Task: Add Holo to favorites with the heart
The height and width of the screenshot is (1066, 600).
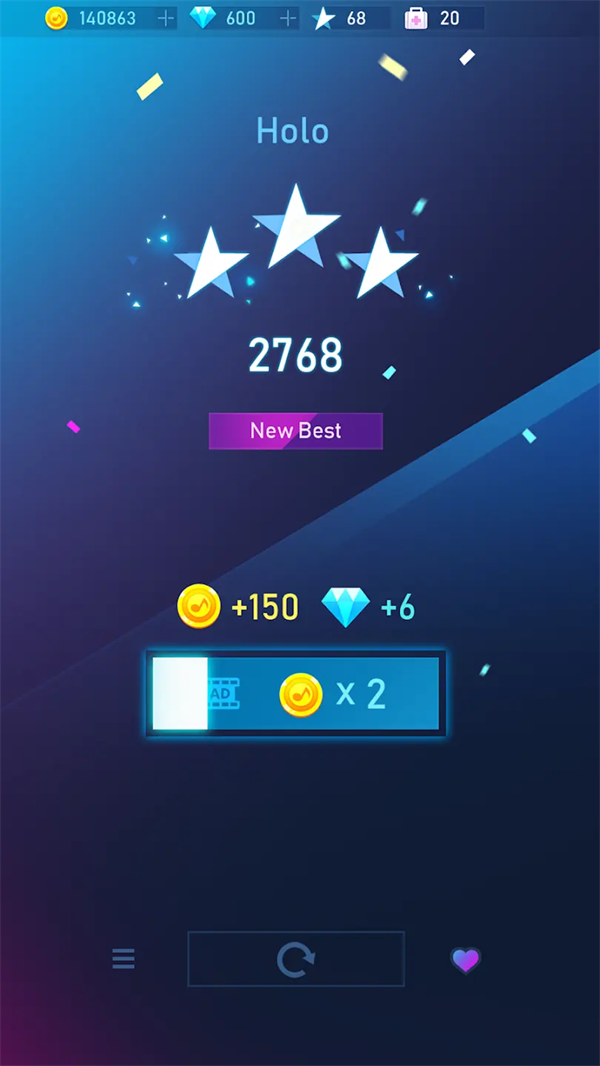Action: tap(465, 960)
